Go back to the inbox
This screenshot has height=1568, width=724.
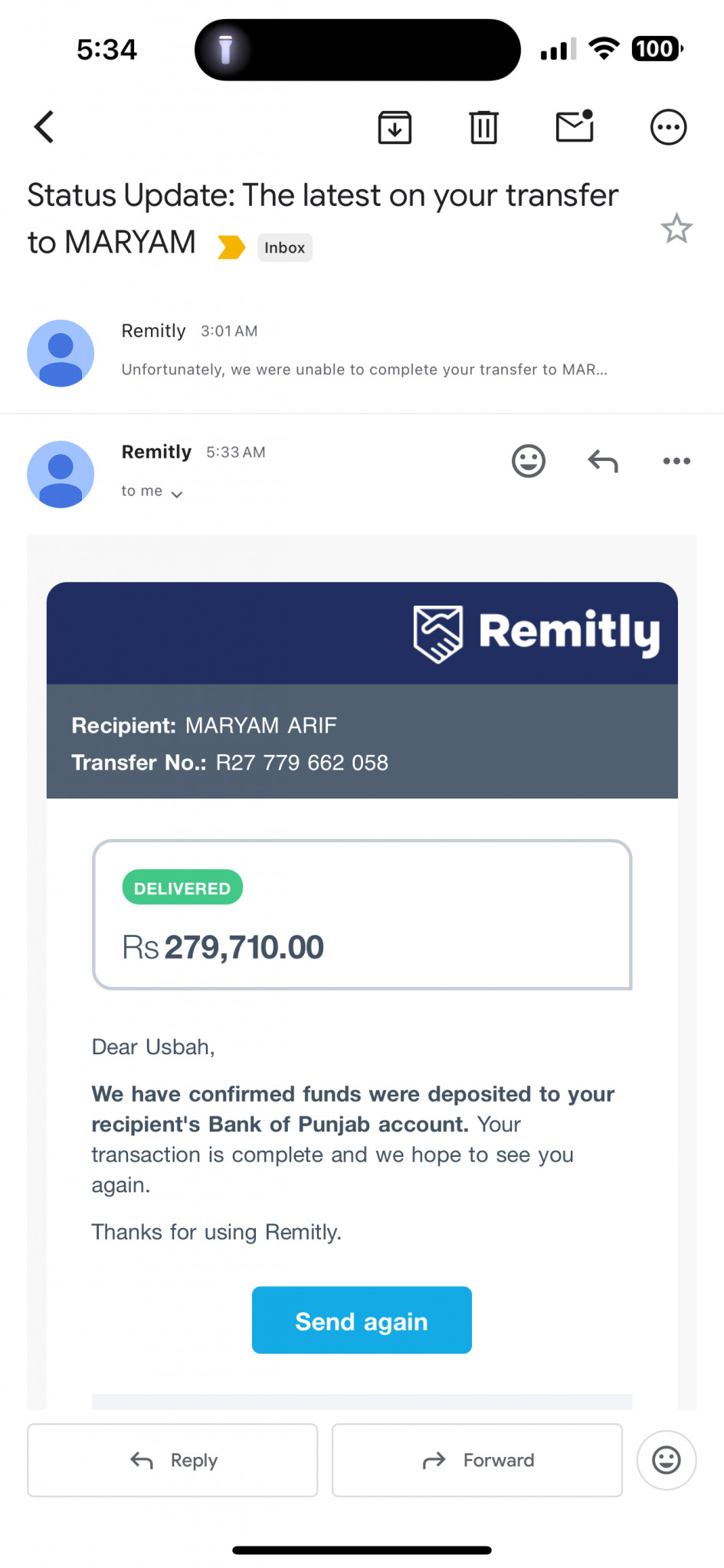pos(44,127)
